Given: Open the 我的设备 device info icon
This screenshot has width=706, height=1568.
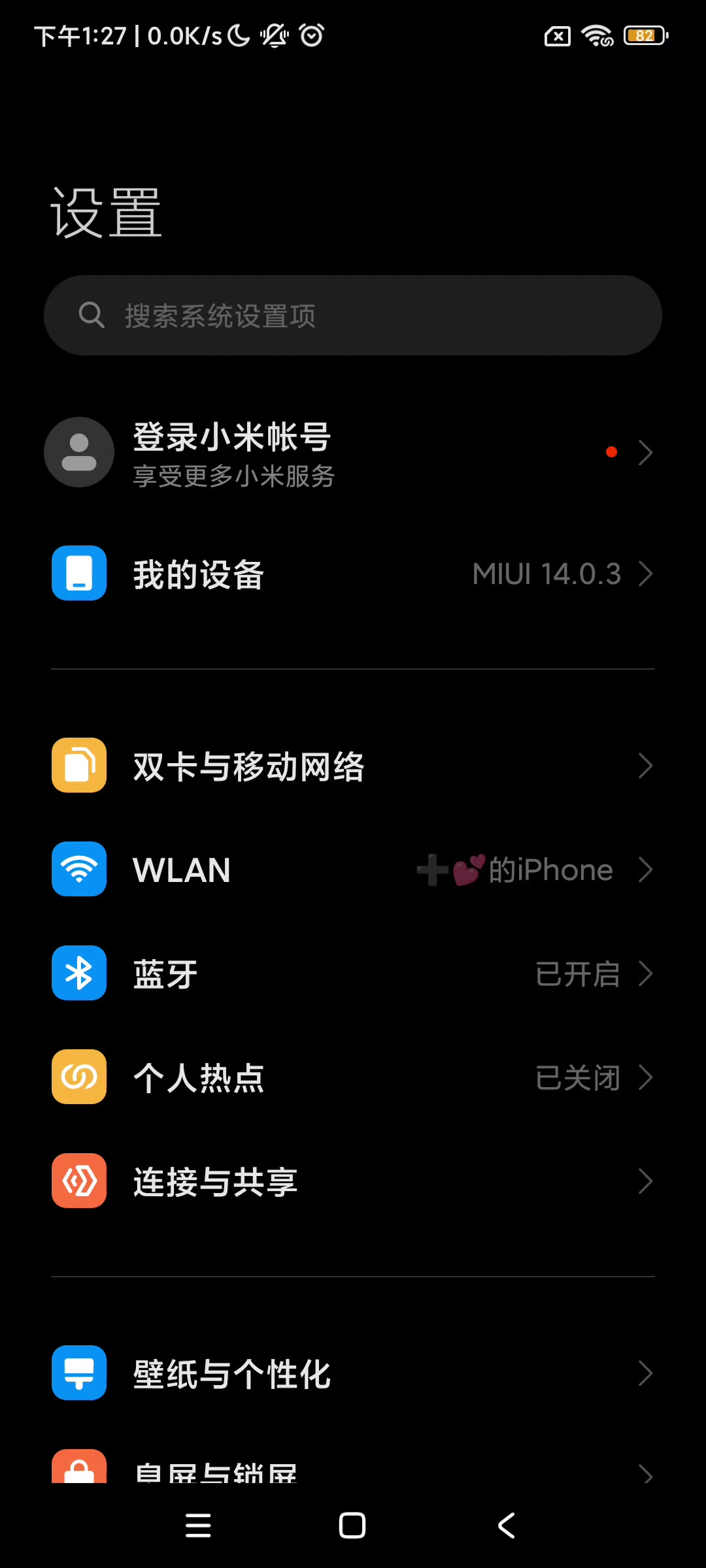Looking at the screenshot, I should (78, 573).
